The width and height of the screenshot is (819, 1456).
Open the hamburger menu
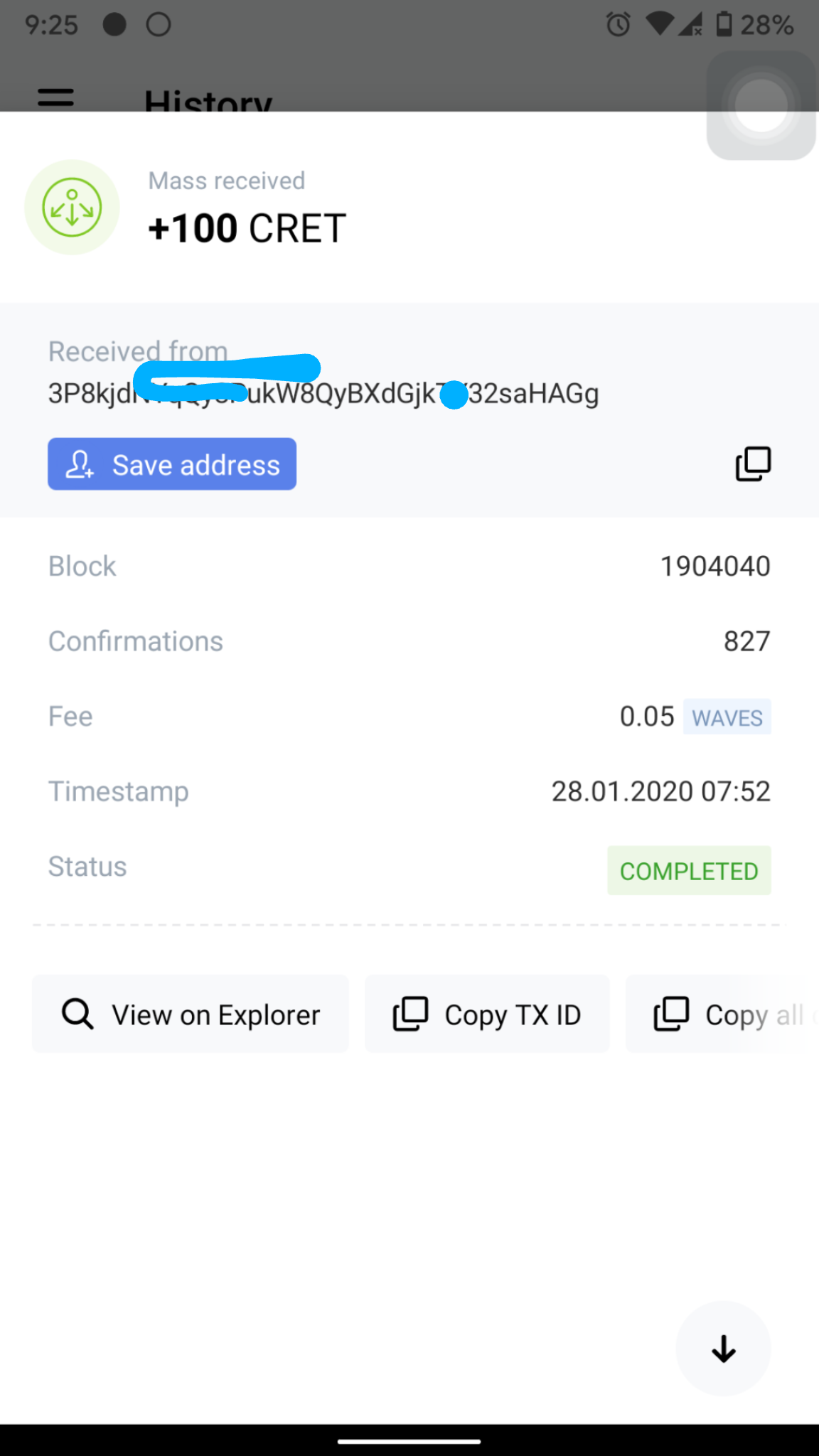(x=55, y=98)
